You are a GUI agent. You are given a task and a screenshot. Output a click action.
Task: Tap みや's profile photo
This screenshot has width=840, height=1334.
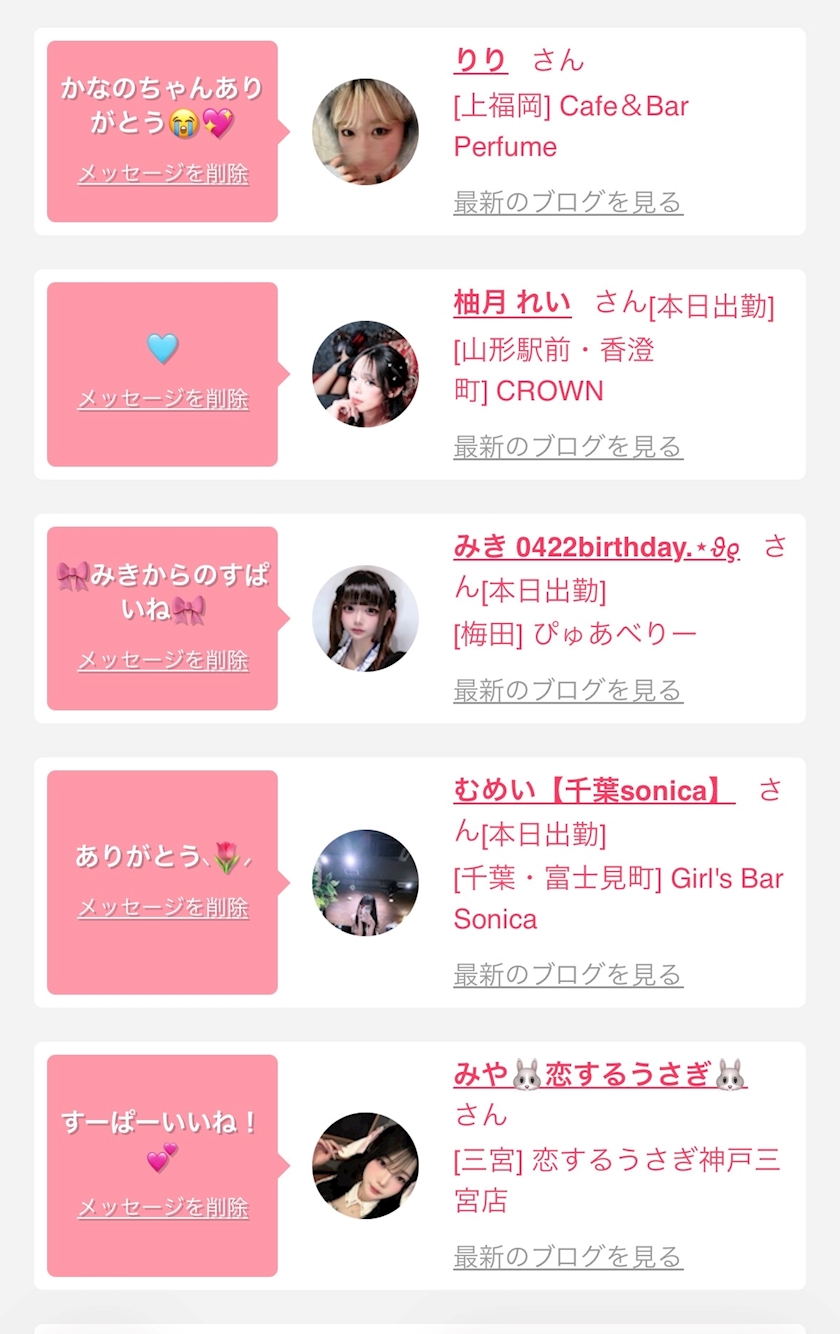[x=365, y=1165]
